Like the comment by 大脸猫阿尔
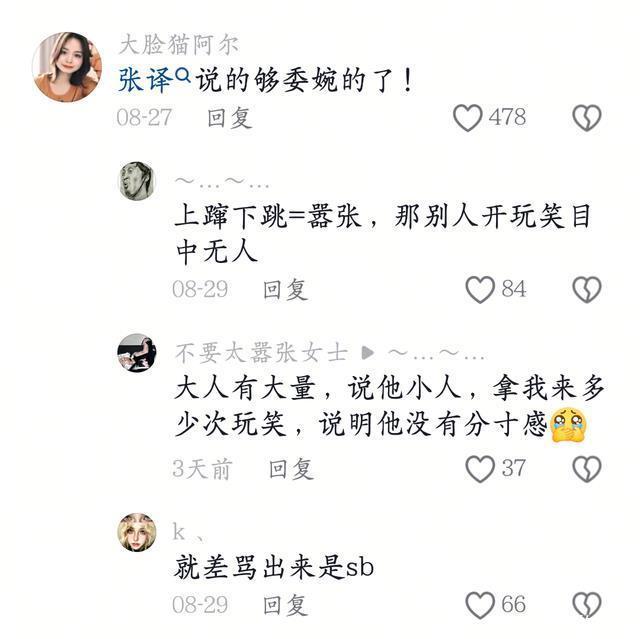The width and height of the screenshot is (640, 639). coord(468,118)
